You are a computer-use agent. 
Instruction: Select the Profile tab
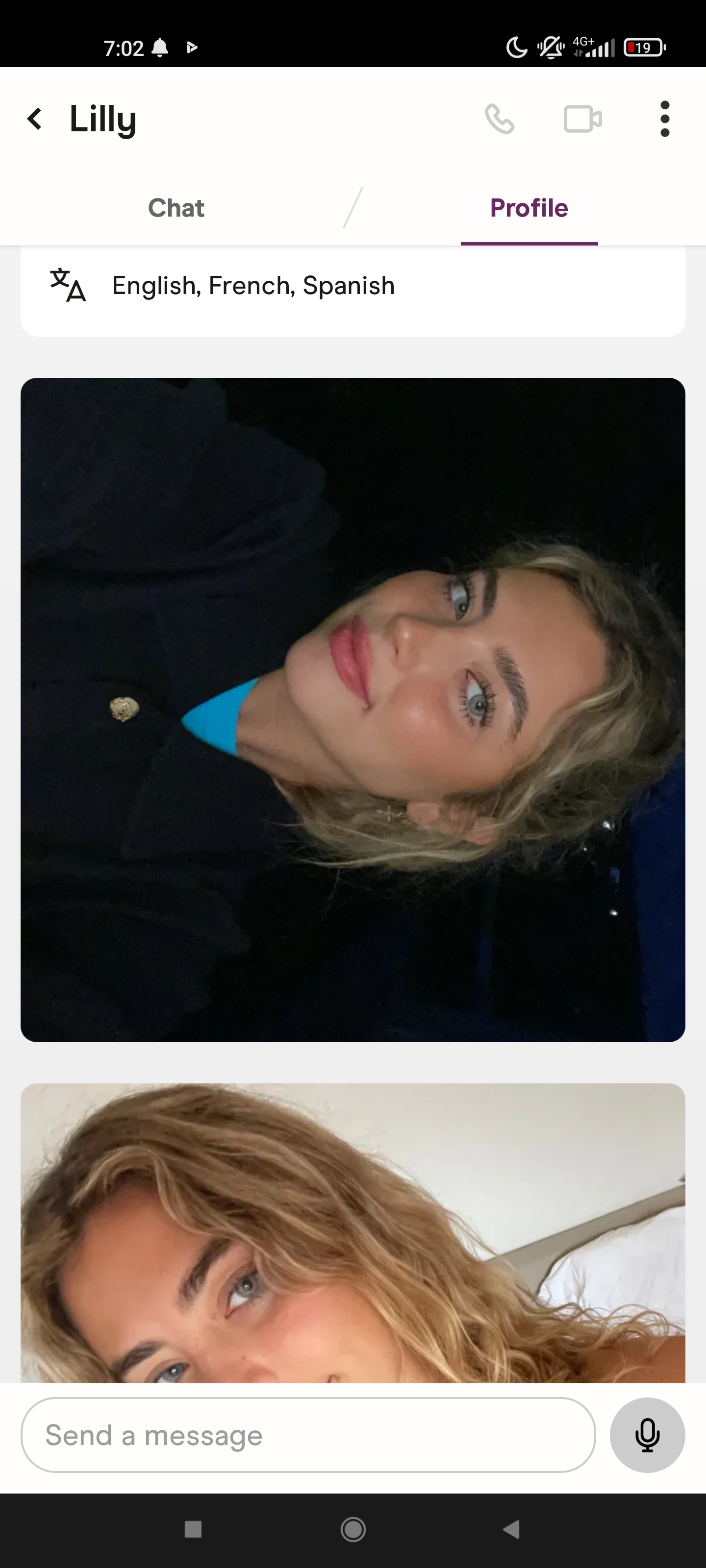tap(529, 208)
